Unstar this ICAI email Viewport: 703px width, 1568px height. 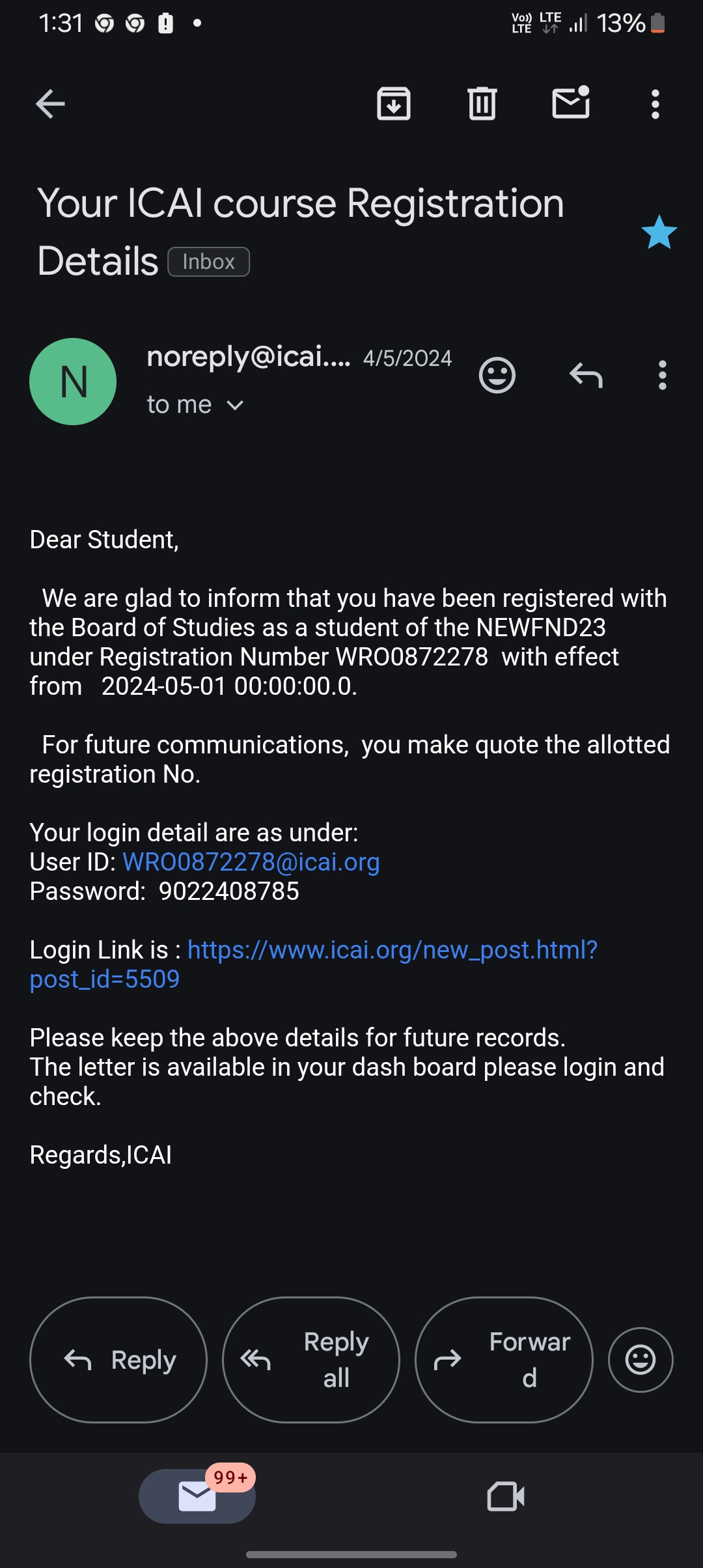(659, 232)
